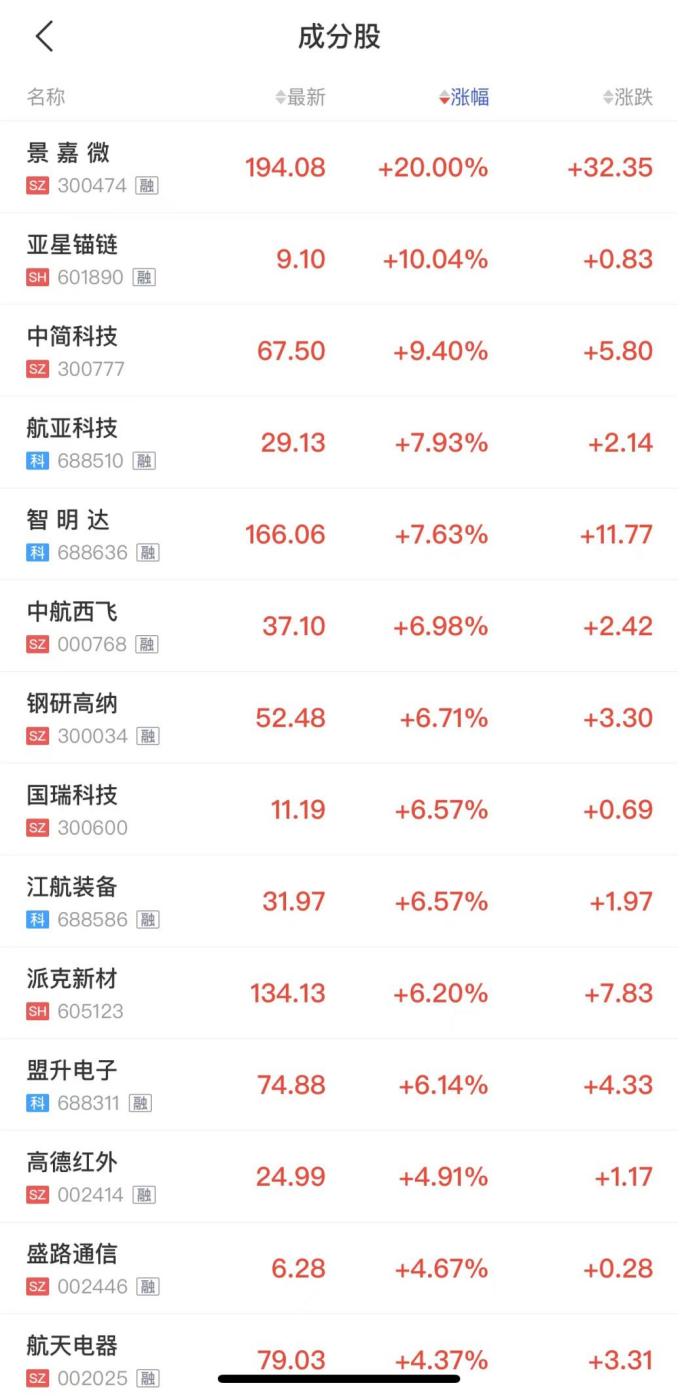Open the 景嘉微 stock row
Image resolution: width=680 pixels, height=1396 pixels.
(340, 167)
